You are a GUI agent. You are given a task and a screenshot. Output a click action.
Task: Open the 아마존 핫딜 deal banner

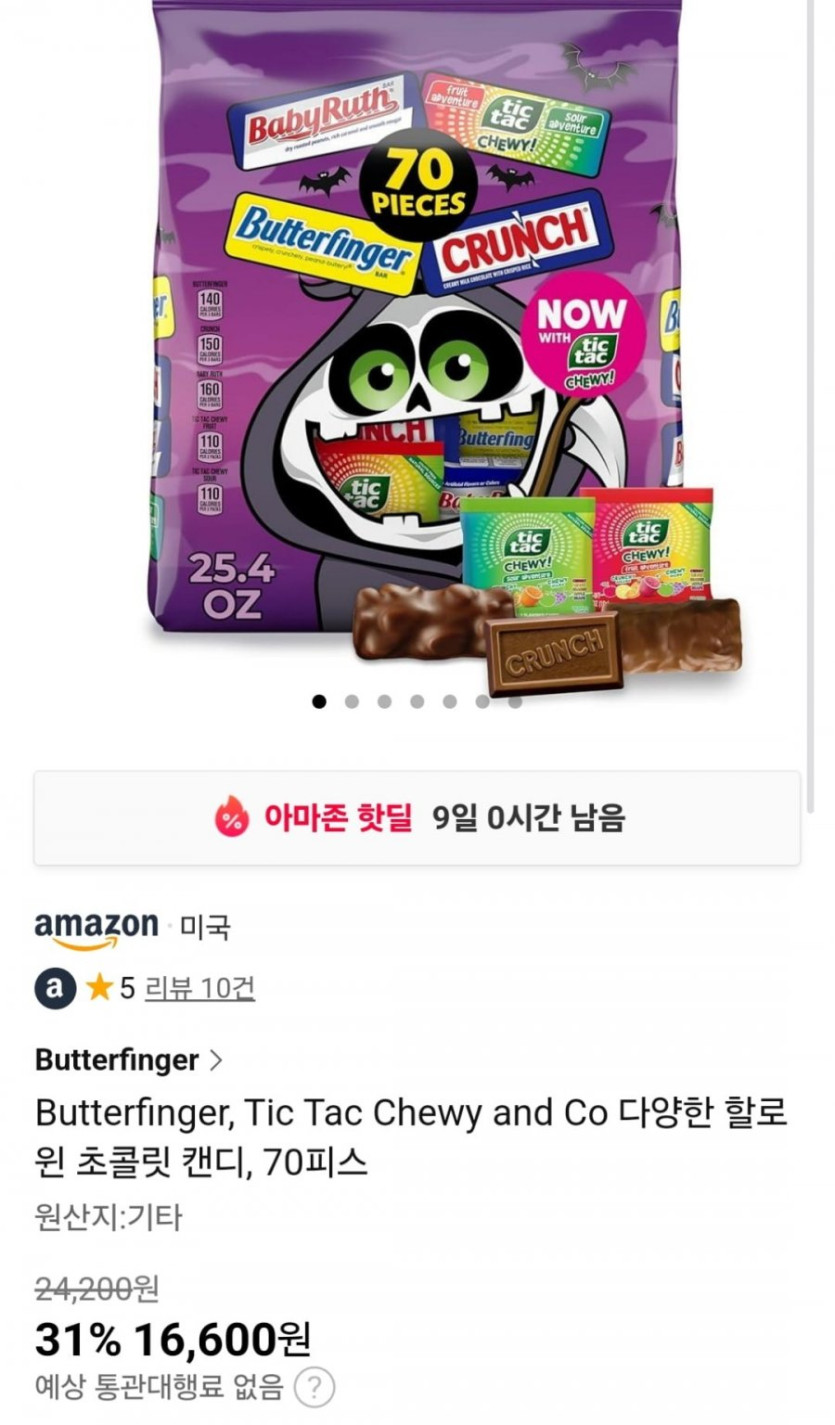click(x=417, y=818)
